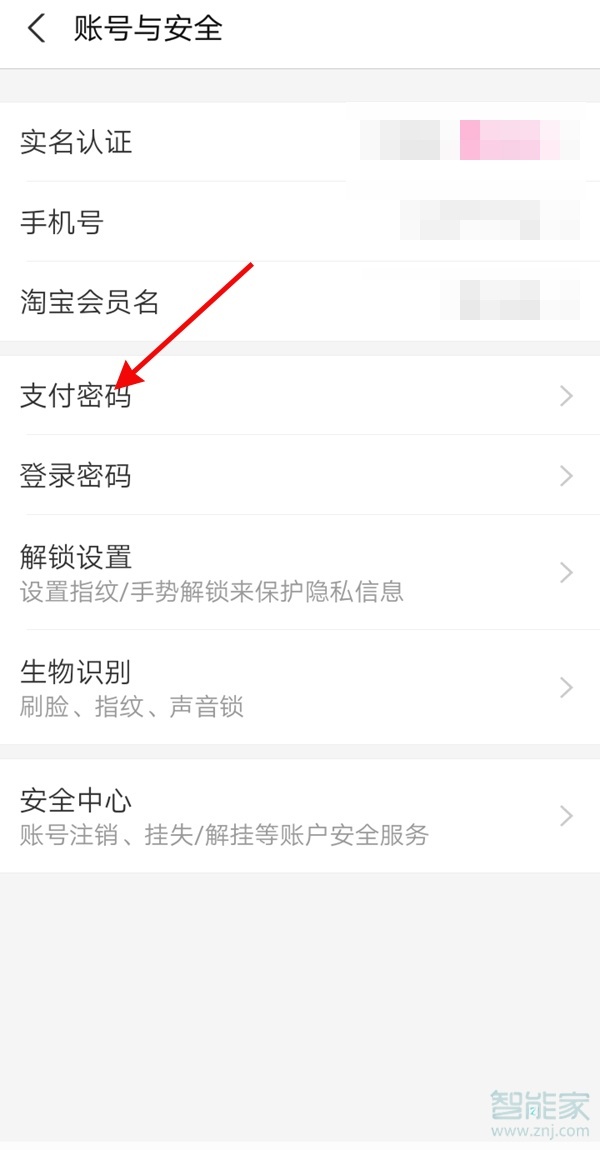The height and width of the screenshot is (1150, 600).
Task: Open 支付密码 settings
Action: click(300, 397)
